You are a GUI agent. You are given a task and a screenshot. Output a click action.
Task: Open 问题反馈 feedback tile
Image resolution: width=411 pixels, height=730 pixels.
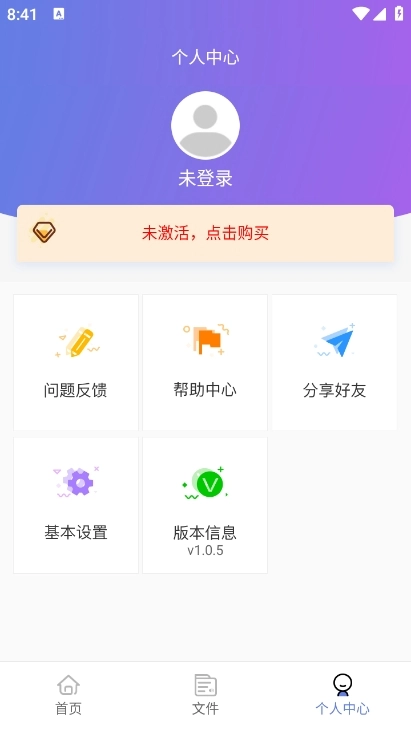coord(76,362)
